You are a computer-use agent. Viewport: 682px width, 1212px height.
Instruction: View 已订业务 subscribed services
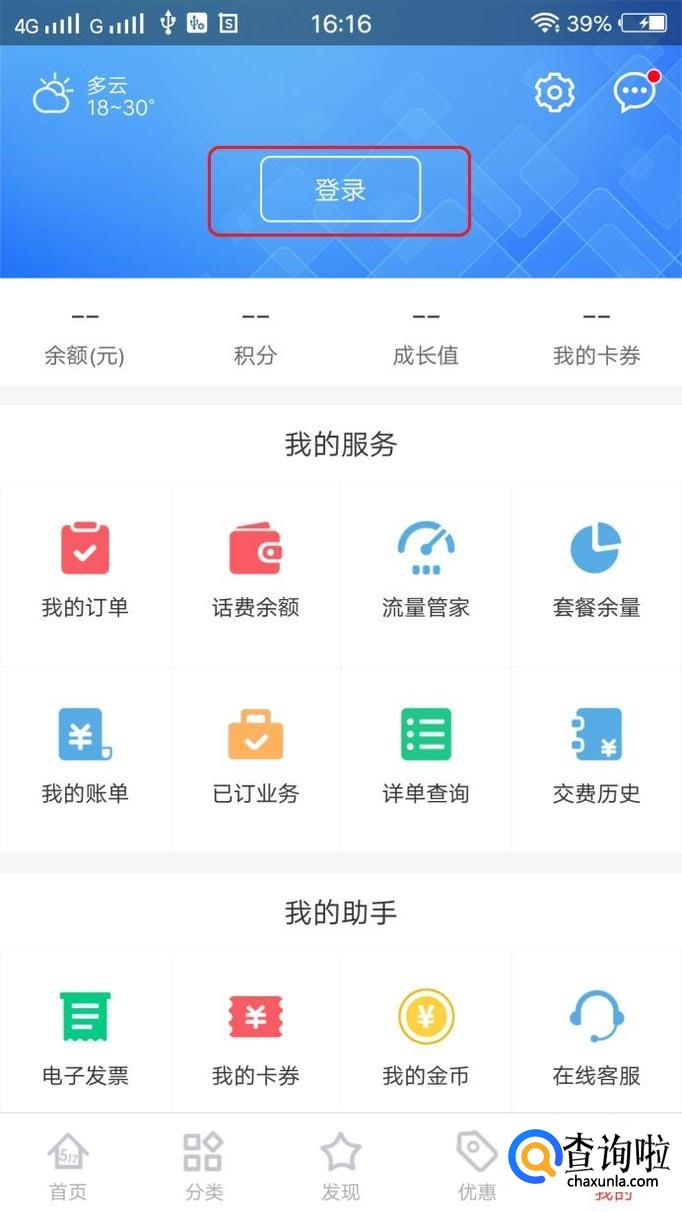coord(255,756)
